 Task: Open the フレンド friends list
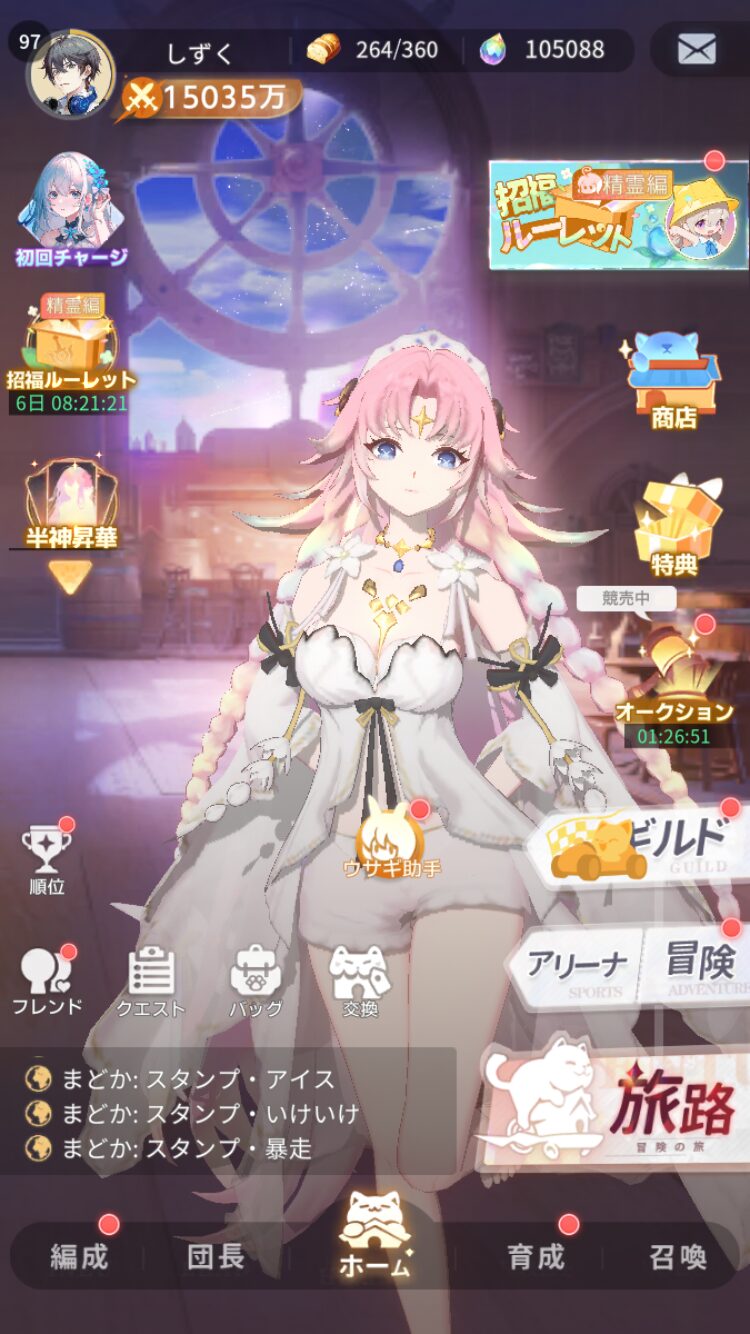coord(47,980)
